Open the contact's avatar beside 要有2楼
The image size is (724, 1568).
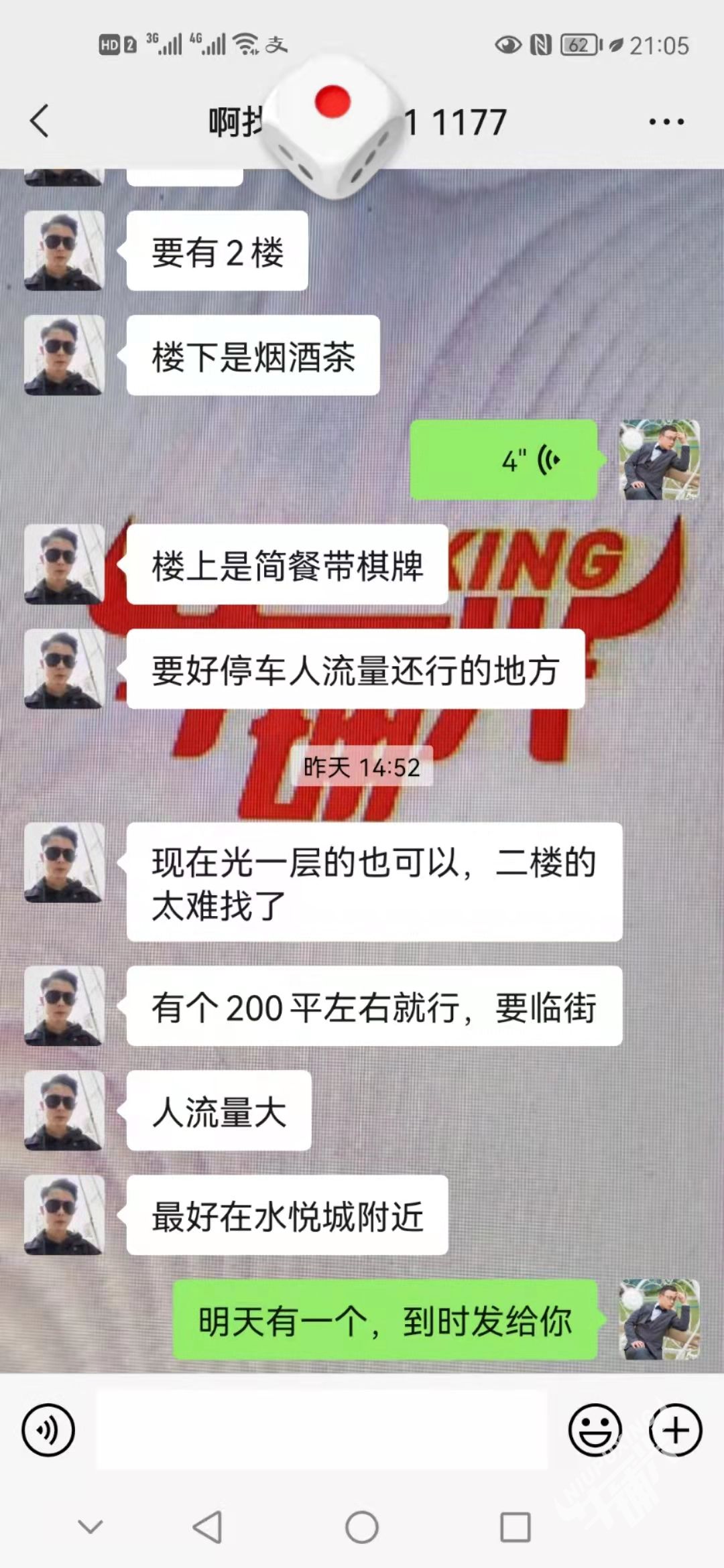click(x=64, y=251)
